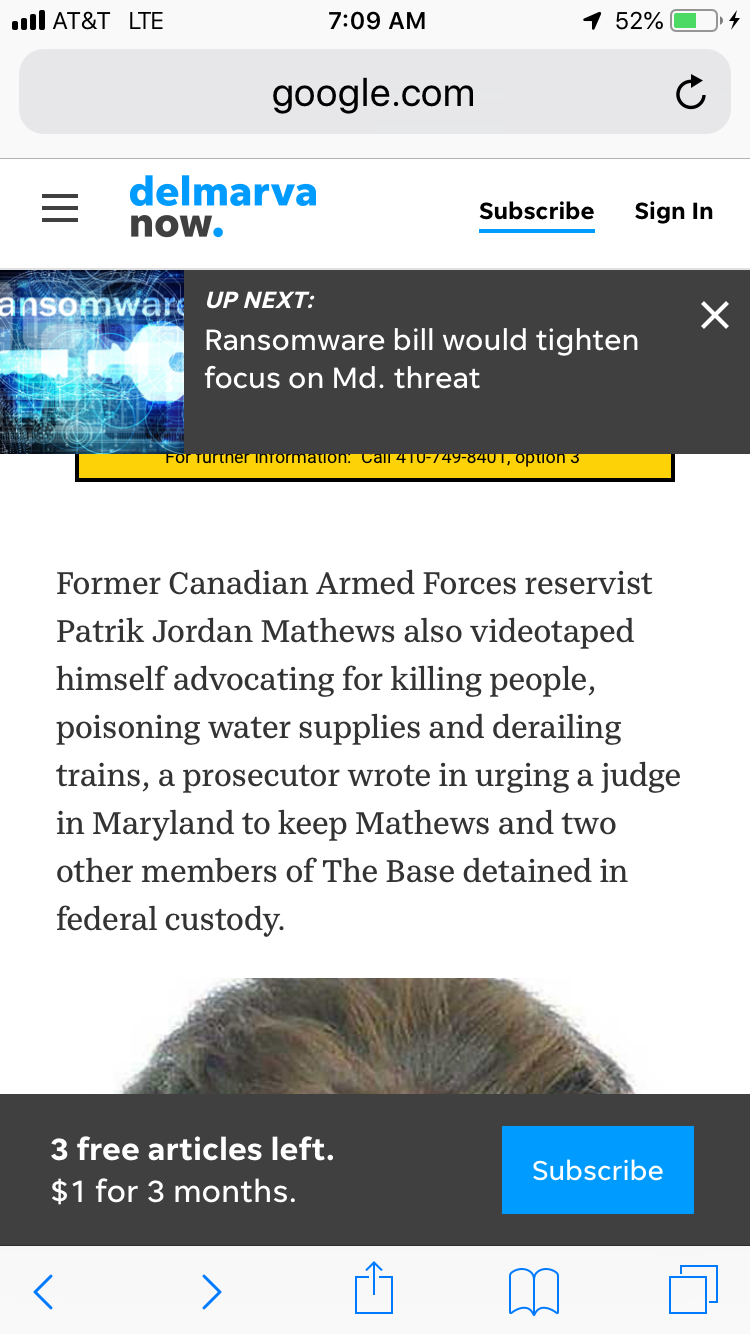Open the share sheet
The width and height of the screenshot is (750, 1334).
coord(374,1289)
